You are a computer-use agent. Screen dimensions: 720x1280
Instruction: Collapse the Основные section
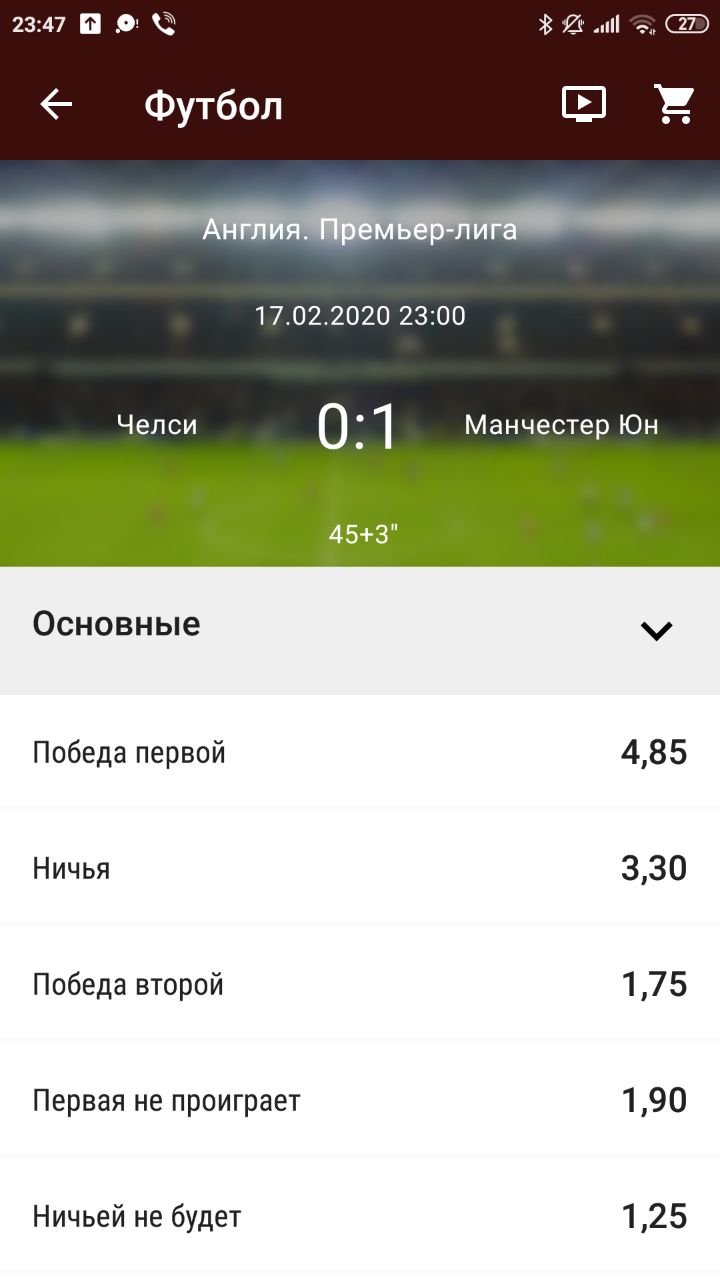[656, 630]
